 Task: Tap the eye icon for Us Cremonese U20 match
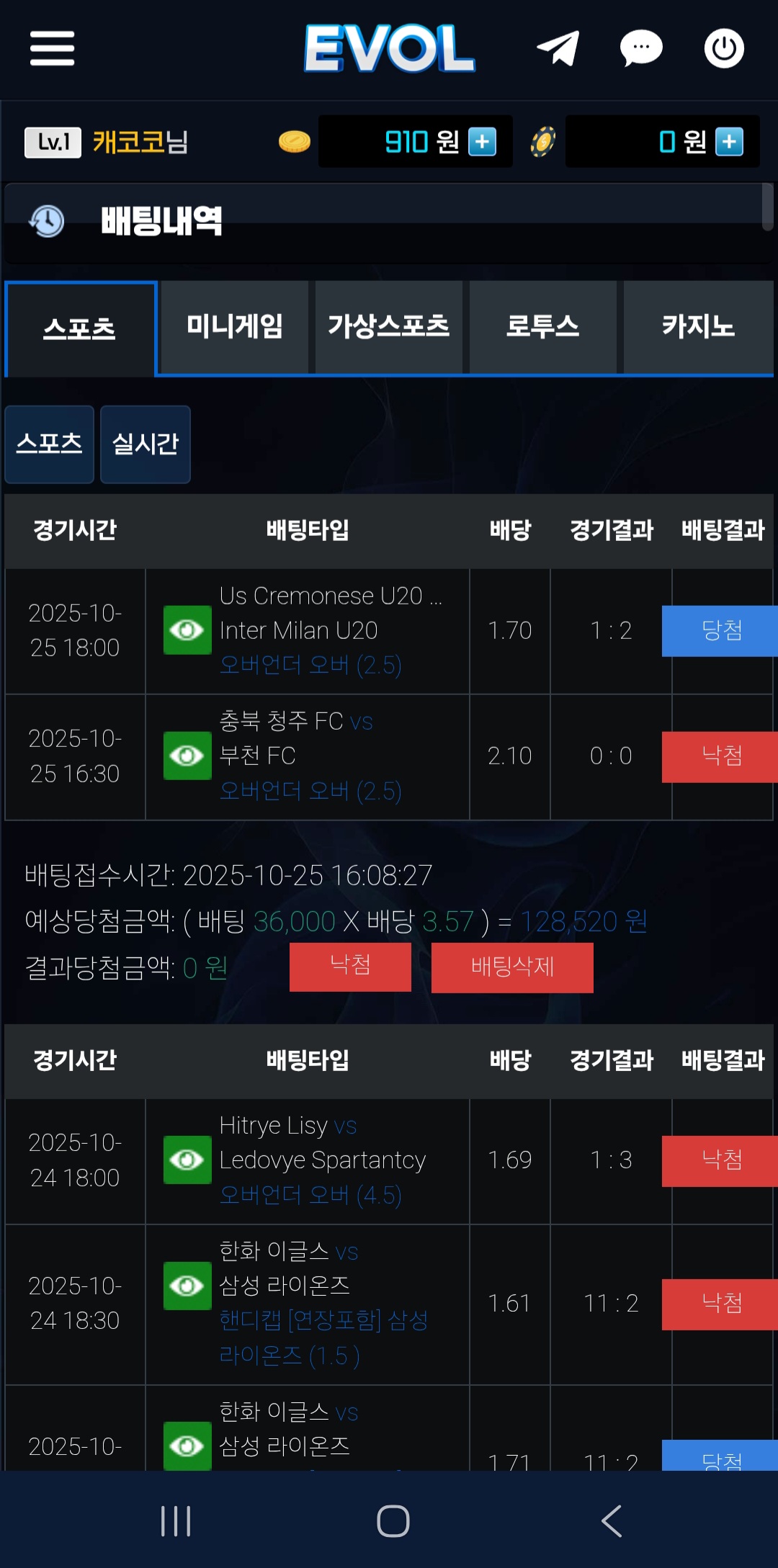coord(187,630)
